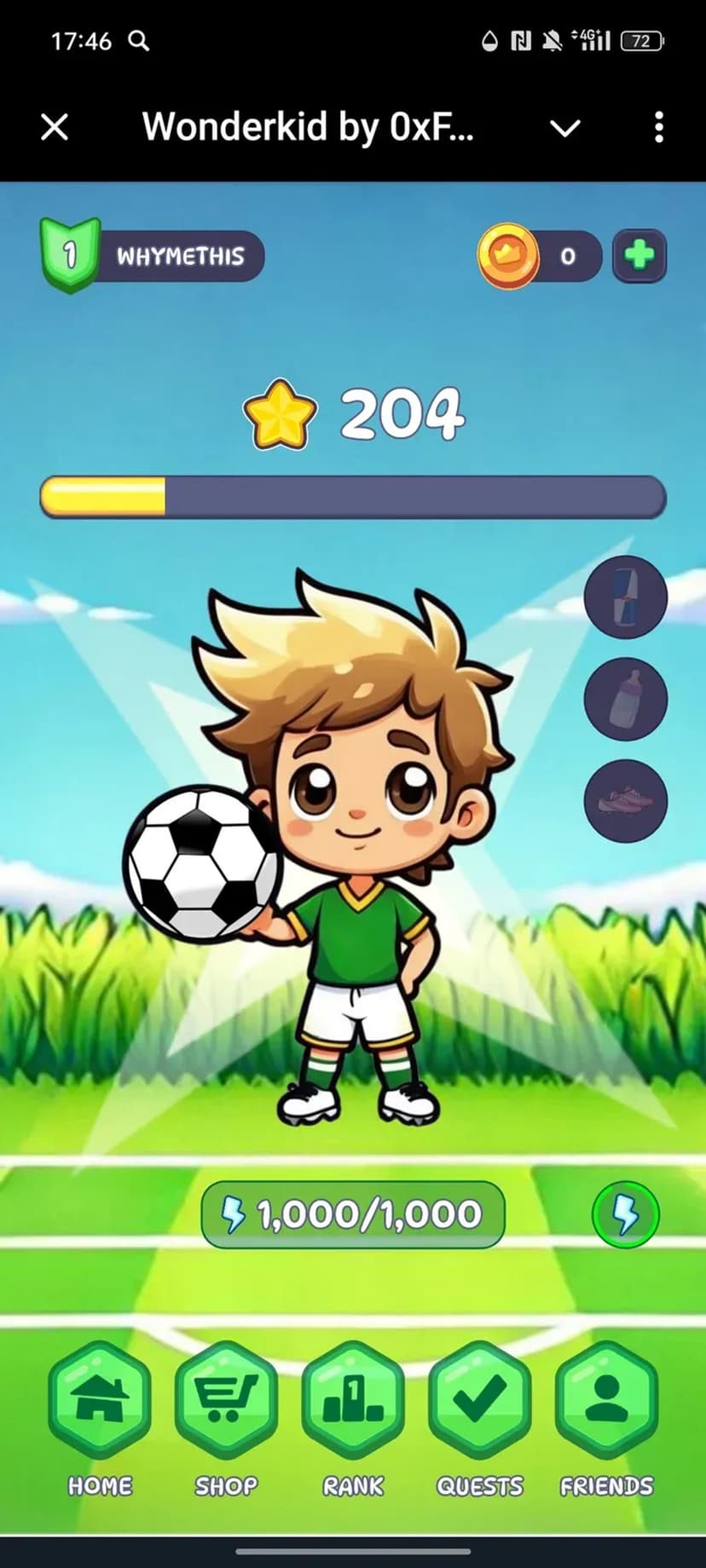Use the energy drink can booster

coord(626,596)
